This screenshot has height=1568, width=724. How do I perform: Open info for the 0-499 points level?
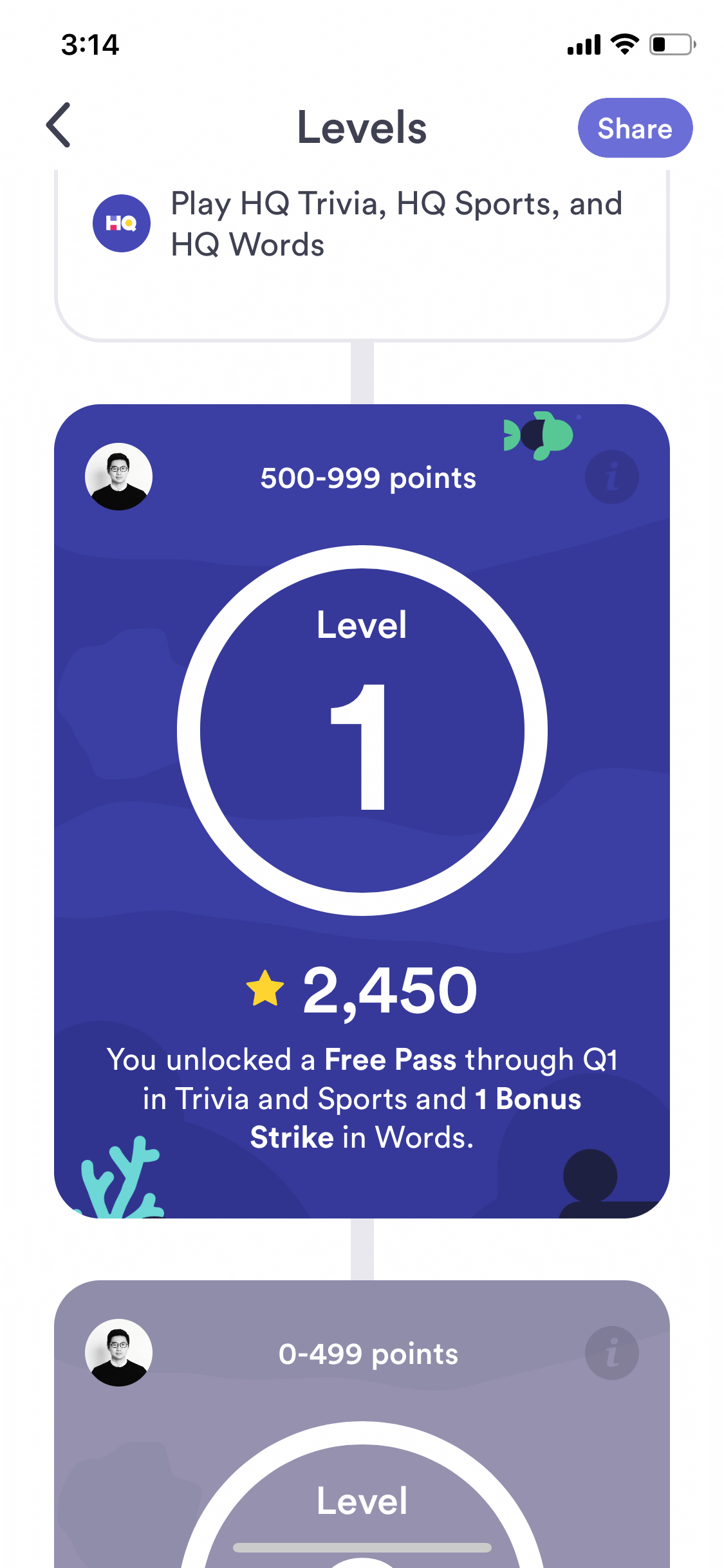[x=611, y=1352]
